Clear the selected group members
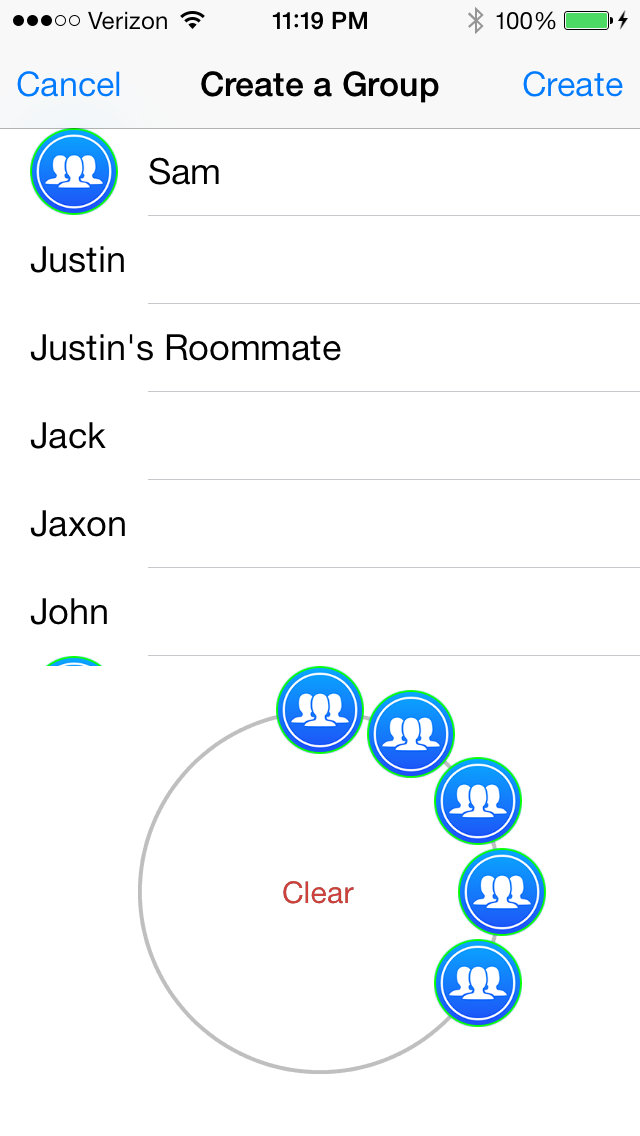The height and width of the screenshot is (1136, 640). click(x=318, y=893)
